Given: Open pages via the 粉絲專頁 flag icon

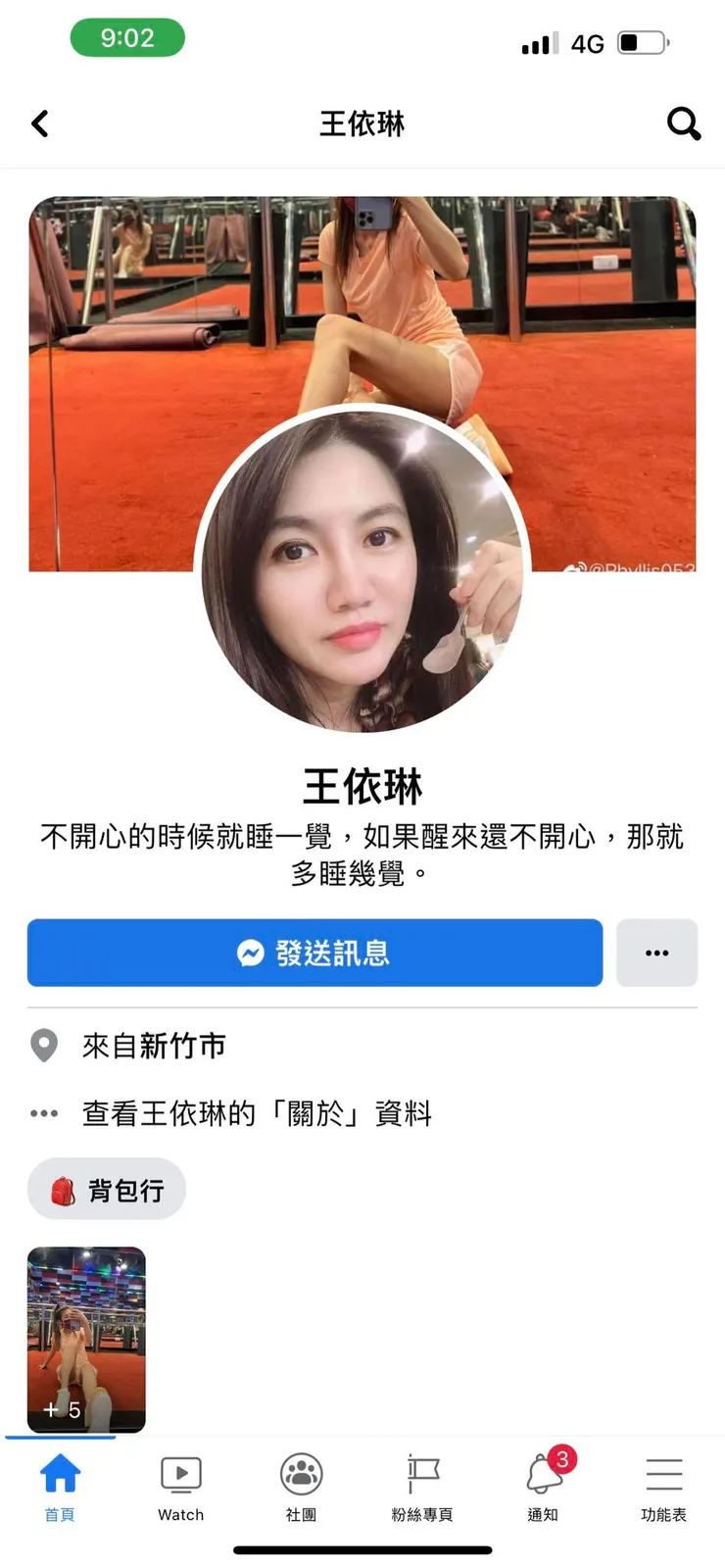Looking at the screenshot, I should (x=421, y=1472).
